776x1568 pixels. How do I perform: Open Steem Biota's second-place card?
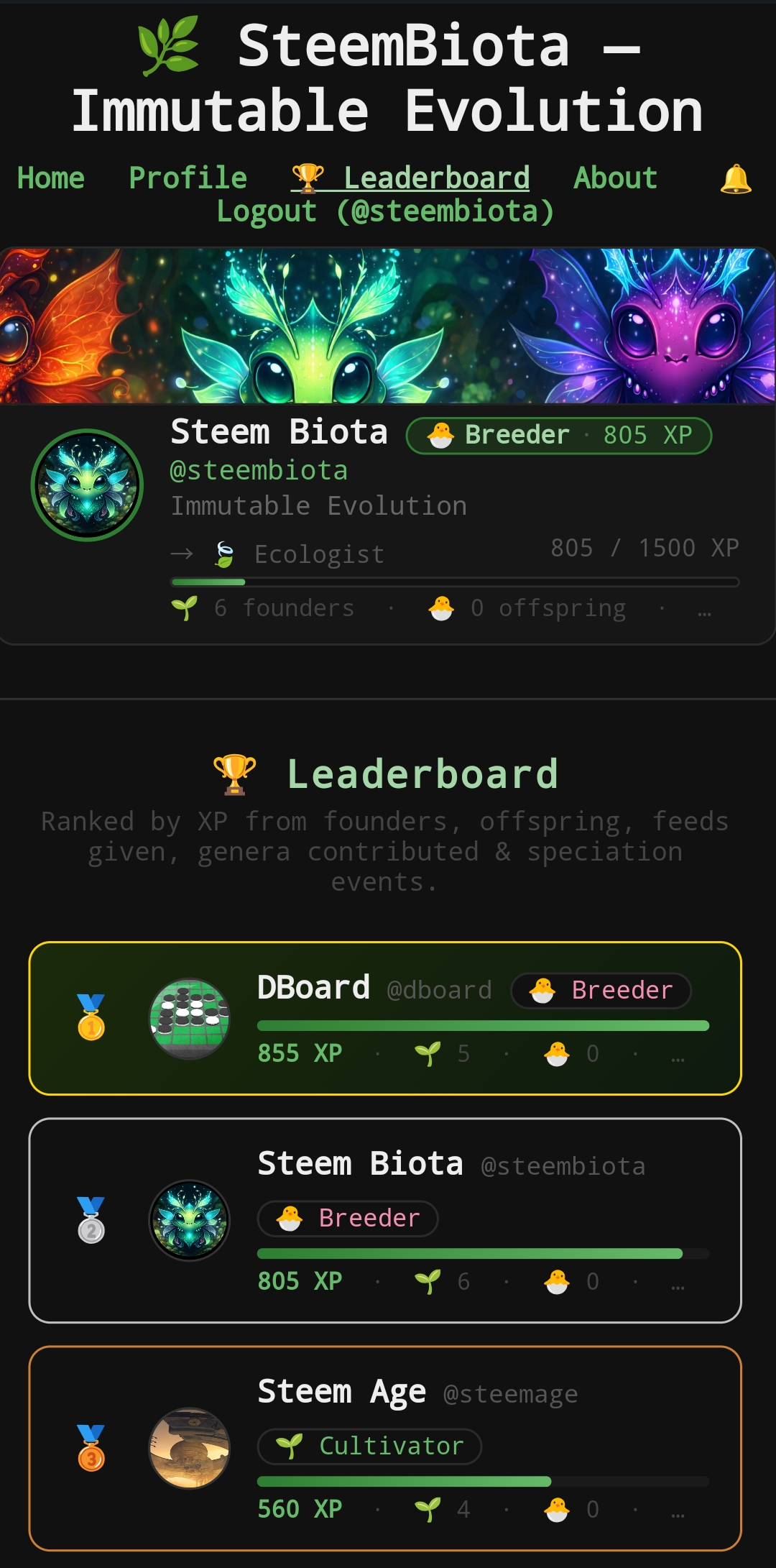pyautogui.click(x=385, y=1220)
